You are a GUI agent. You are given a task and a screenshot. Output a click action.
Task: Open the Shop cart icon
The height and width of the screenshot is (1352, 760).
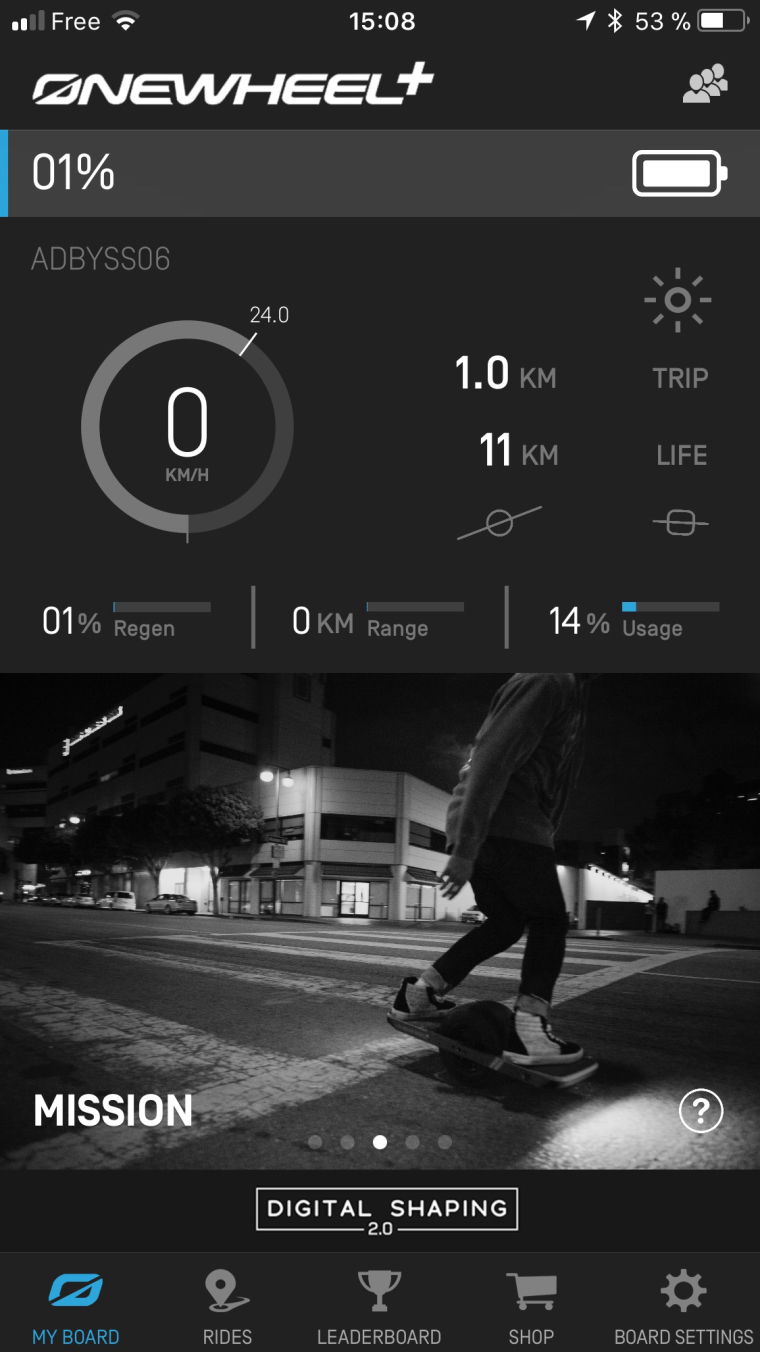(x=531, y=1290)
